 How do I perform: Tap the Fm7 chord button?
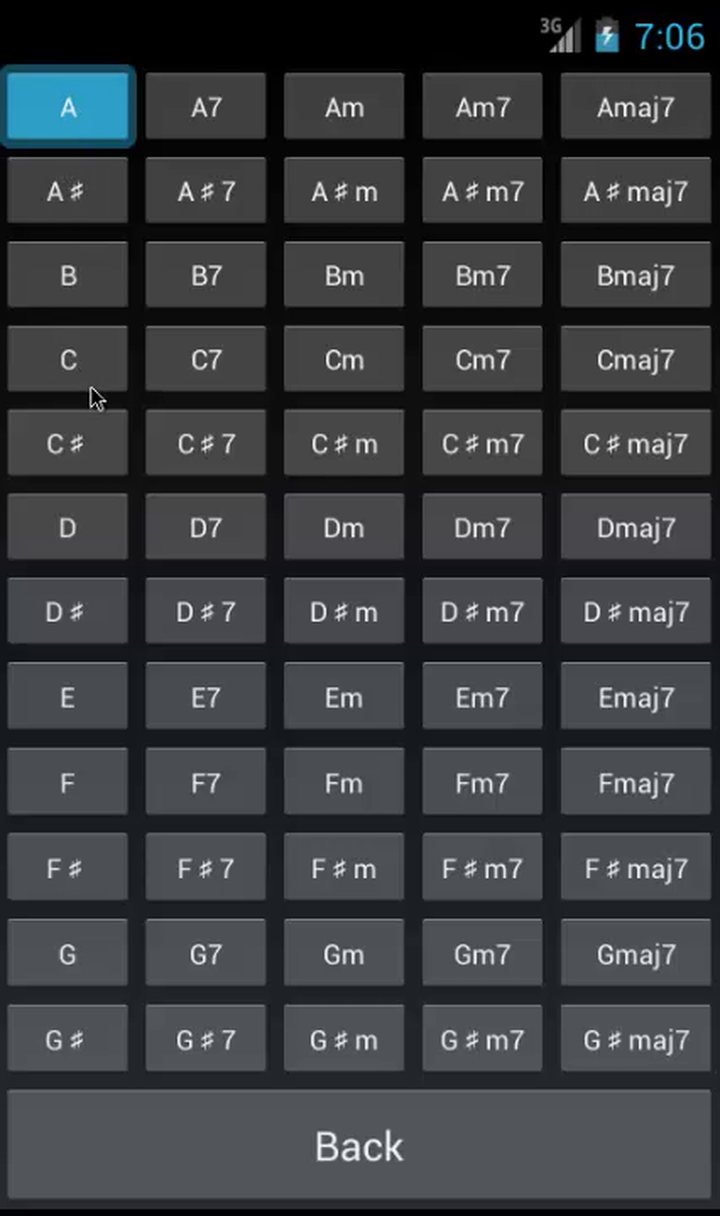click(x=482, y=781)
